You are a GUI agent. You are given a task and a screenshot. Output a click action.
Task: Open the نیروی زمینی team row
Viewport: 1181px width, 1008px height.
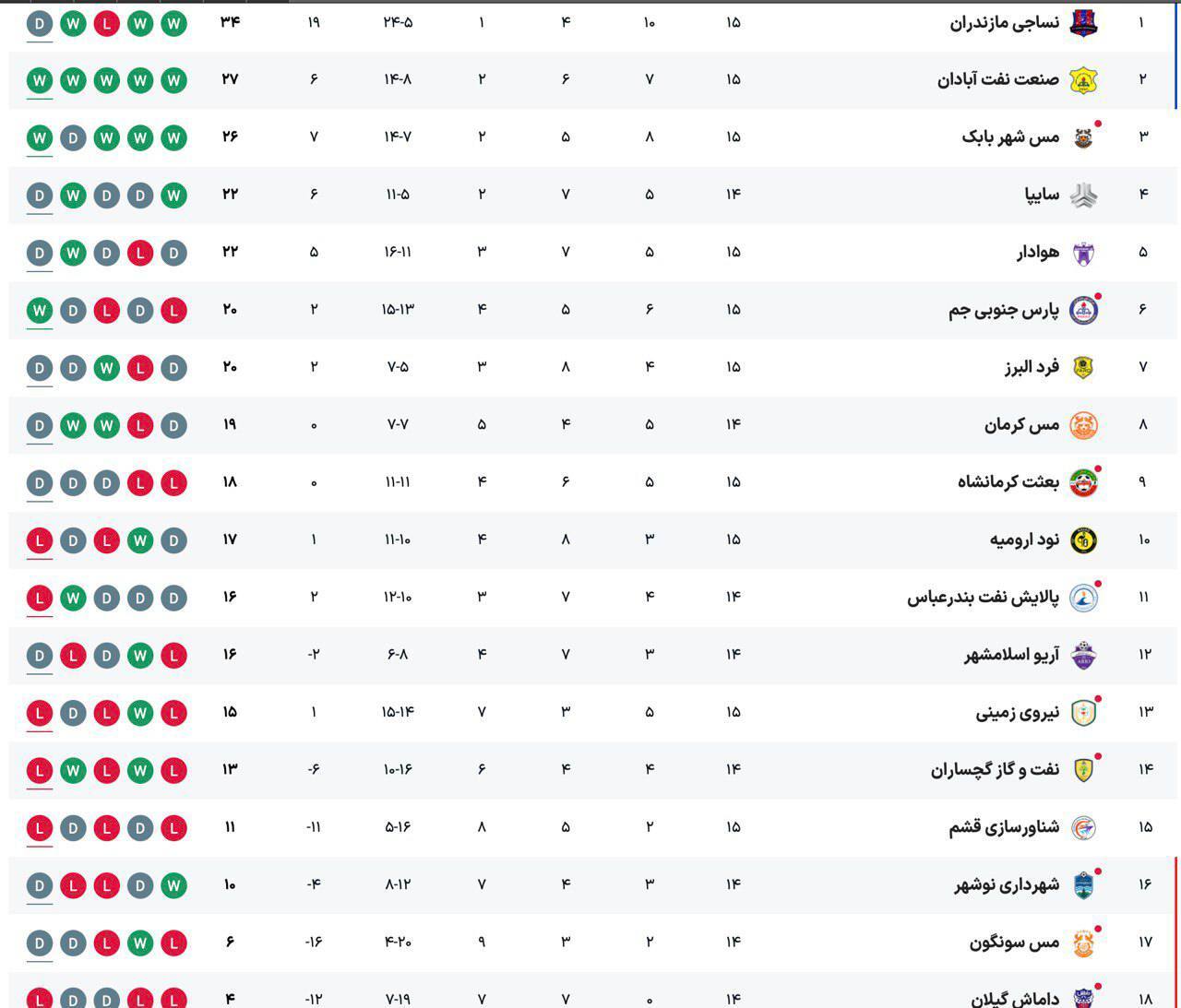(x=1018, y=713)
